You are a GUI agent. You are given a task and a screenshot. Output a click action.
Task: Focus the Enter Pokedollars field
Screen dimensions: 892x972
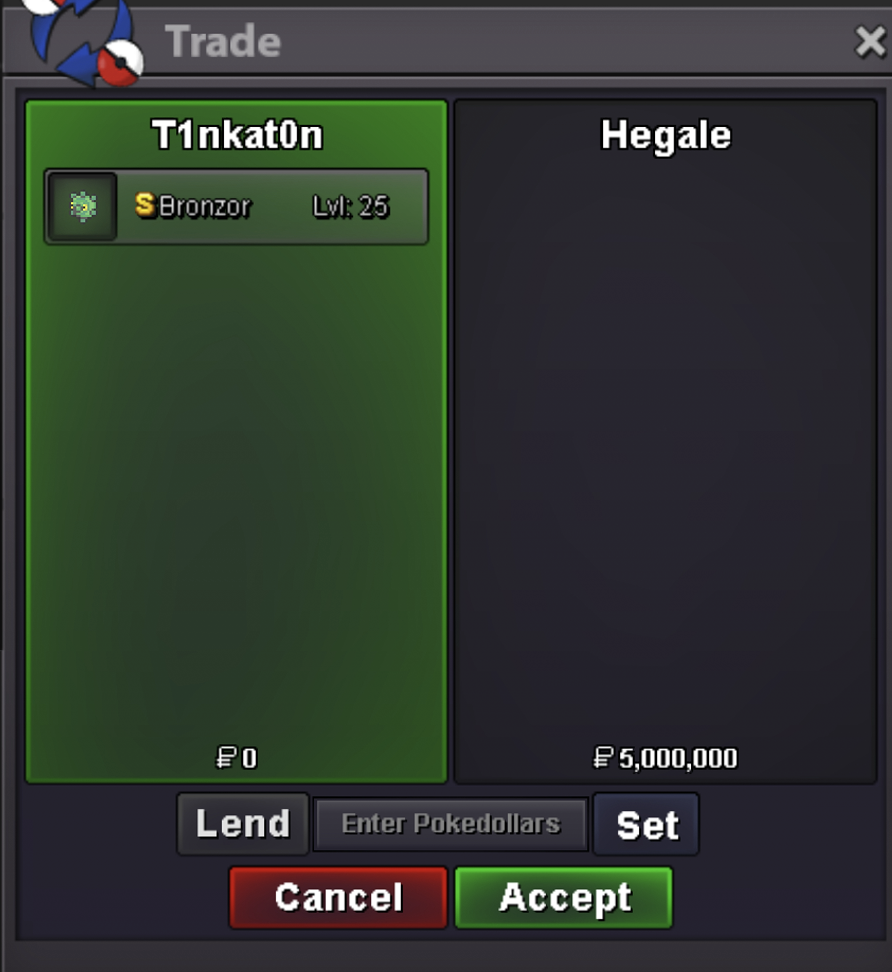pos(450,824)
